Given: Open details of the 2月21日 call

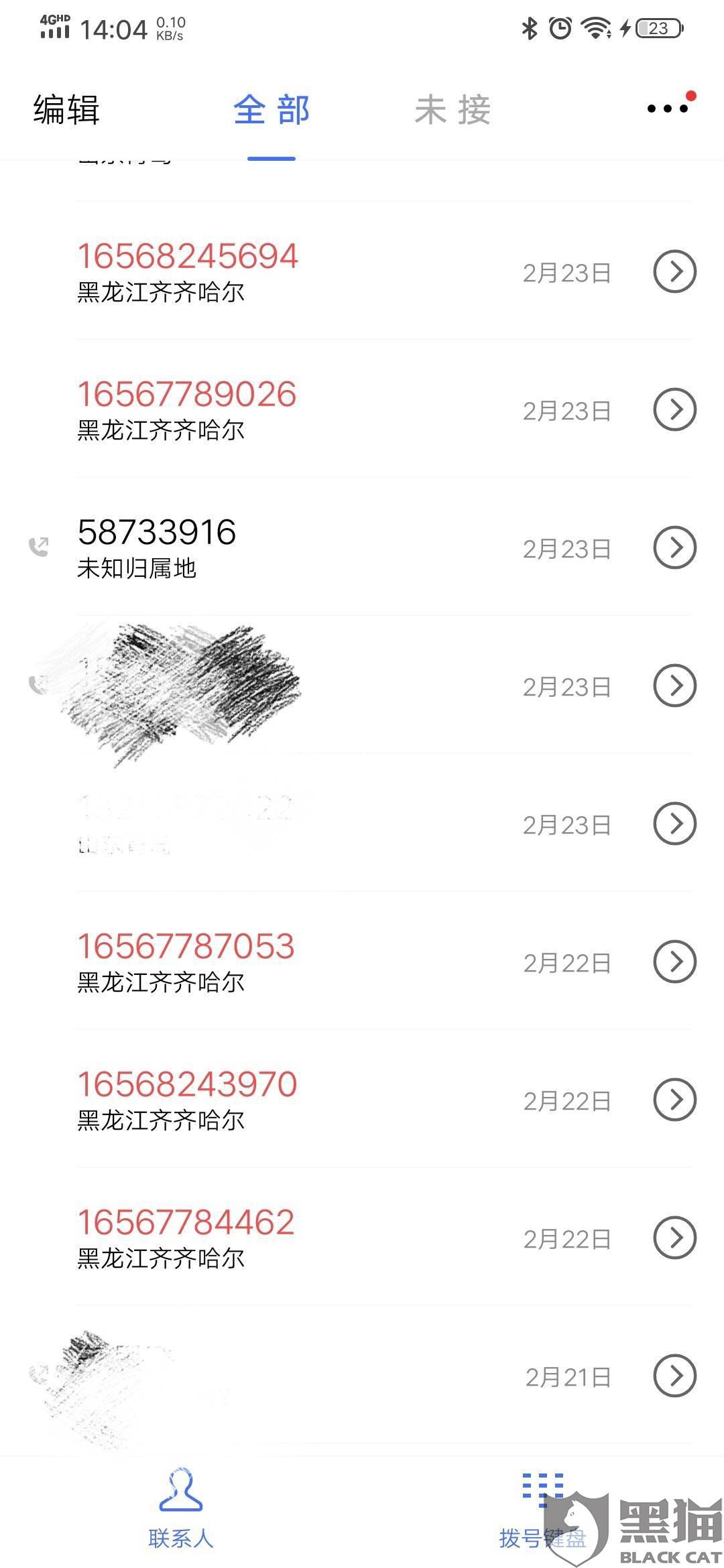Looking at the screenshot, I should (x=674, y=1376).
